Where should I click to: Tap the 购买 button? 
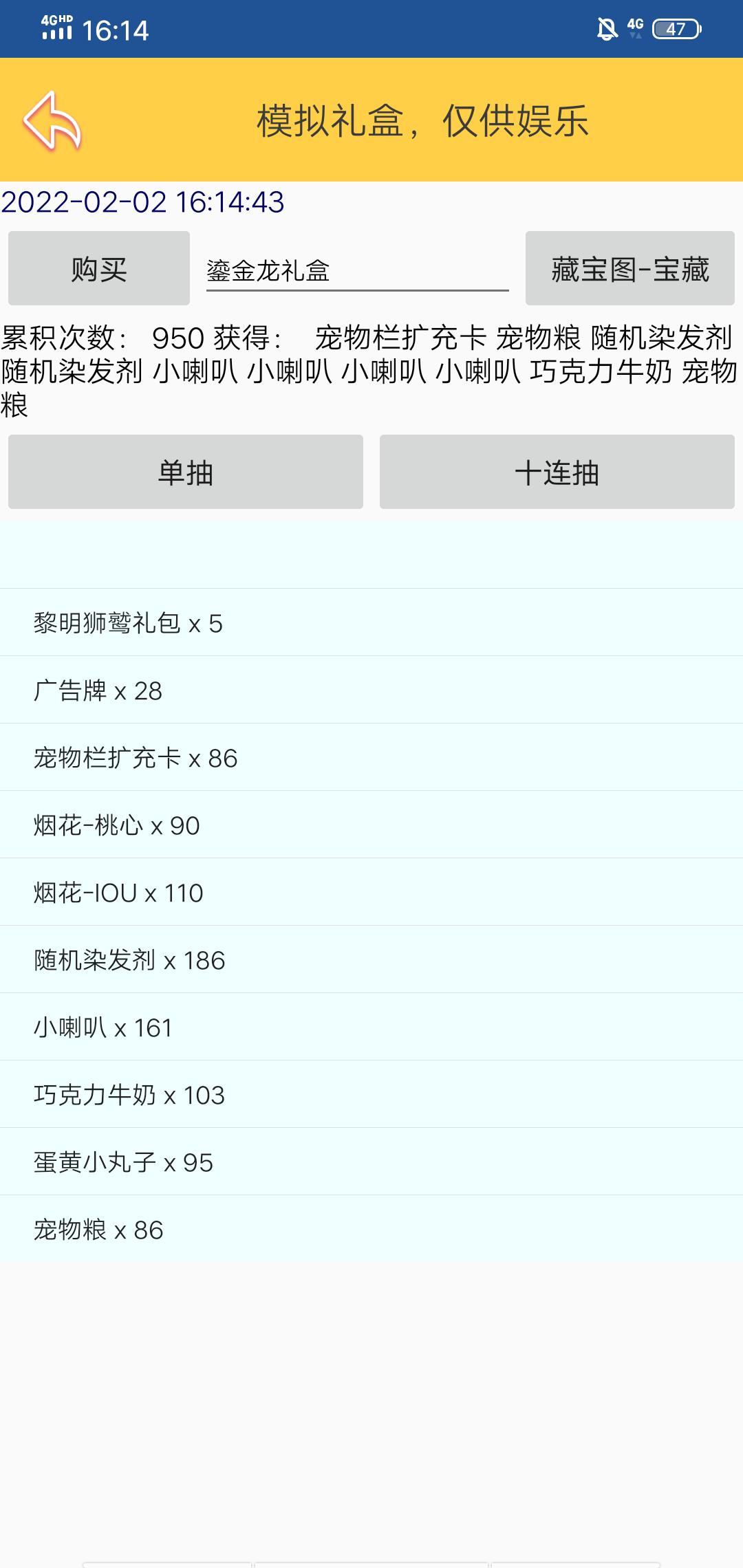[99, 268]
